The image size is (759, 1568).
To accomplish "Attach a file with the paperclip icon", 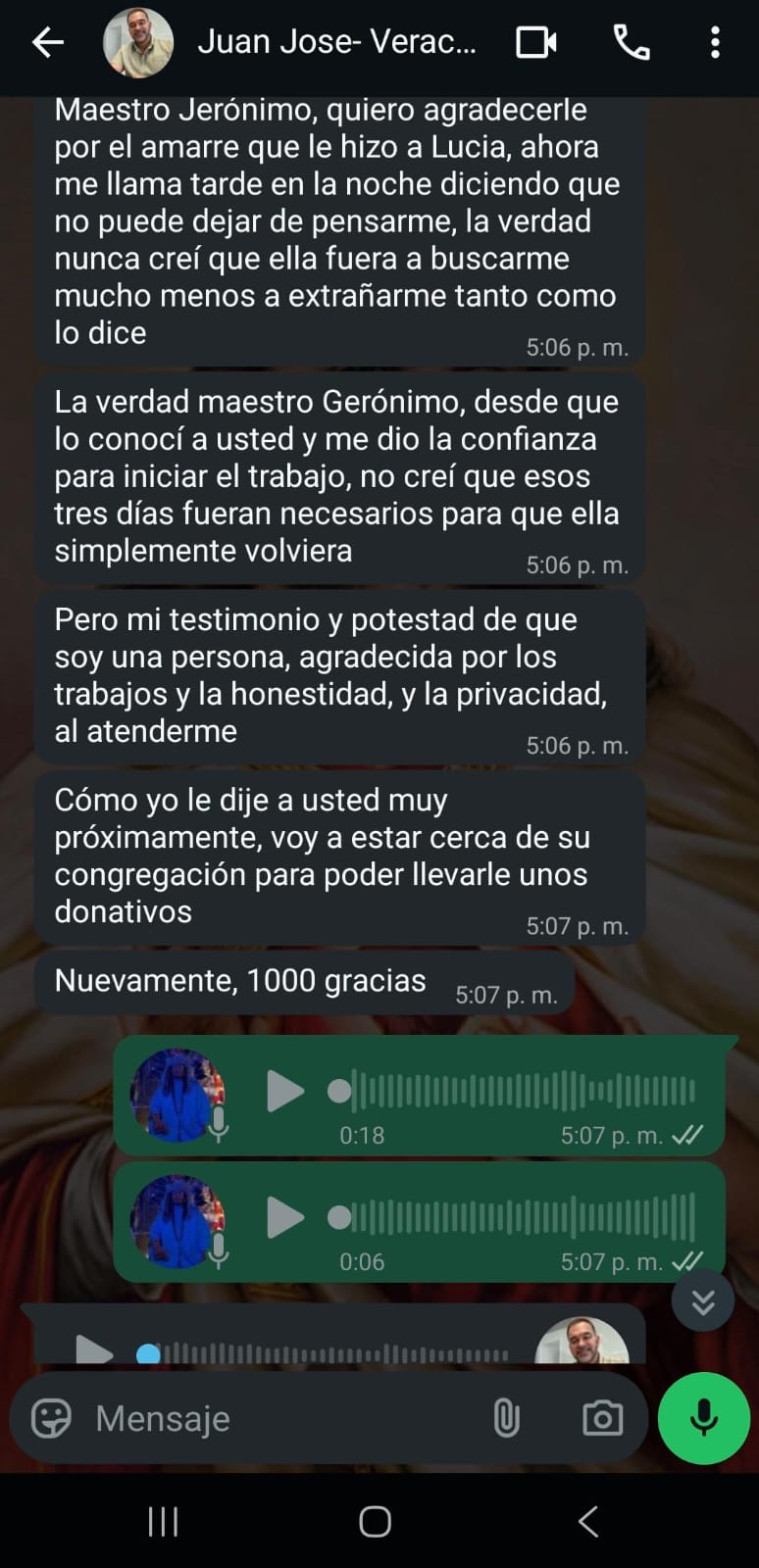I will (507, 1417).
